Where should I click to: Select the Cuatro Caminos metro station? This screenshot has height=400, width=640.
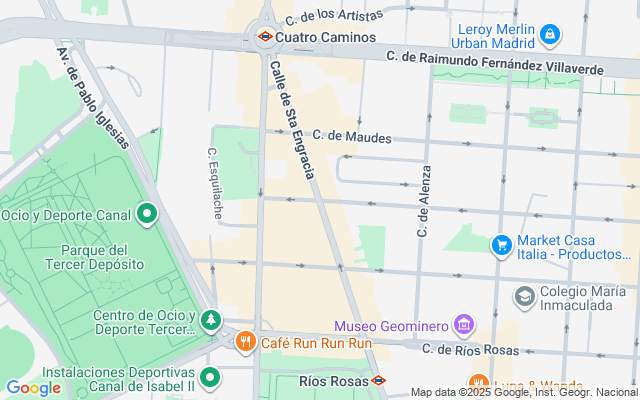[265, 37]
